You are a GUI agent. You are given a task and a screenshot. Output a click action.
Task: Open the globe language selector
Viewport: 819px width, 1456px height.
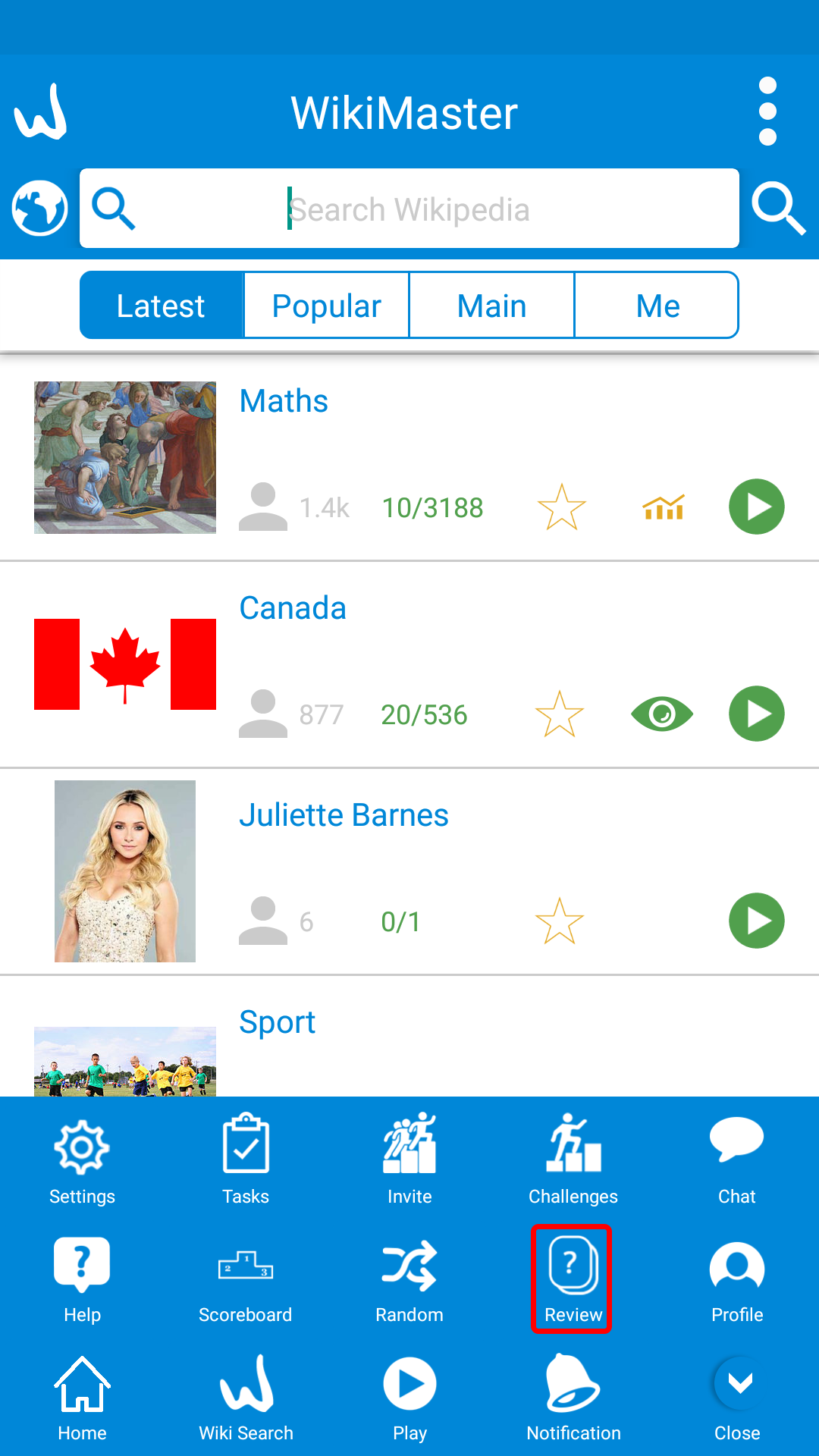pos(39,209)
